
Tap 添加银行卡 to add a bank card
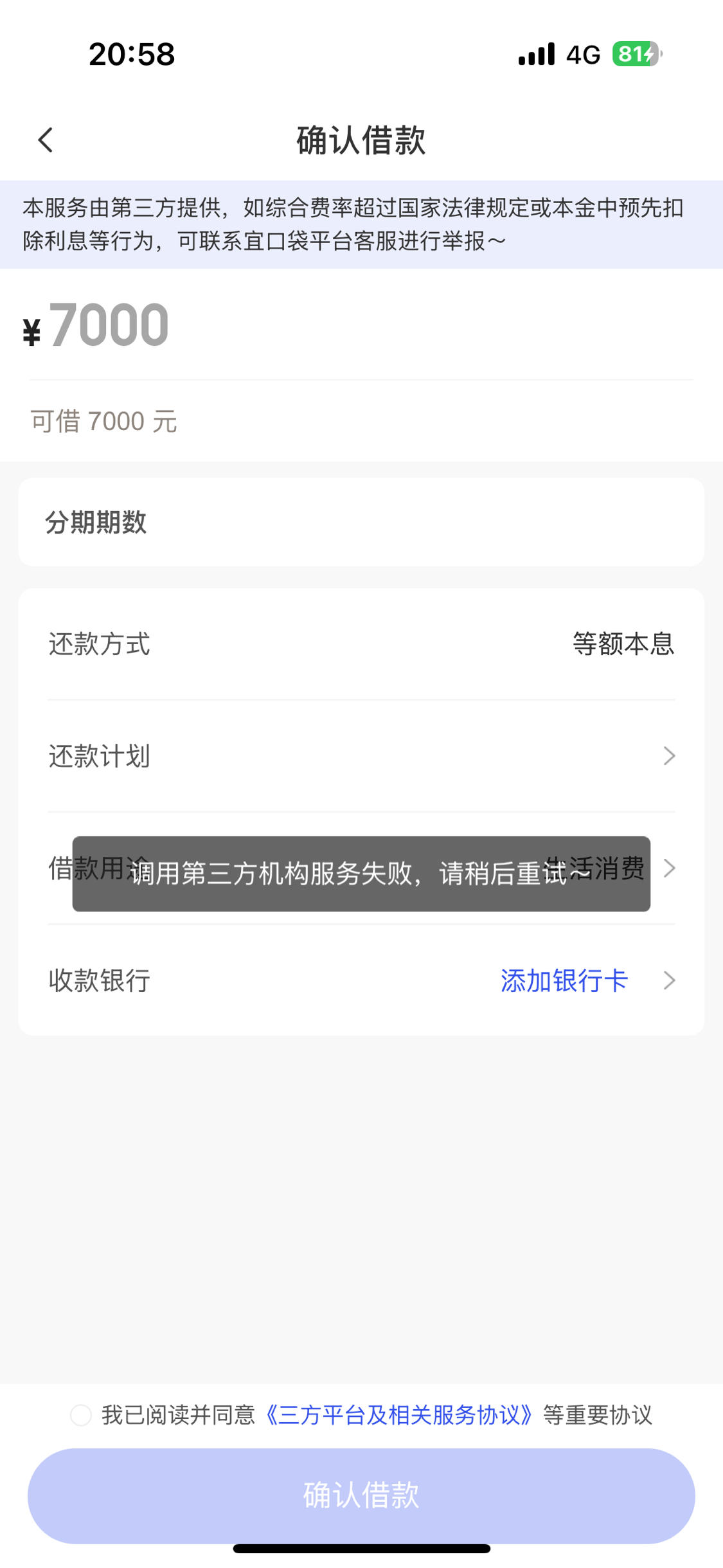(564, 980)
